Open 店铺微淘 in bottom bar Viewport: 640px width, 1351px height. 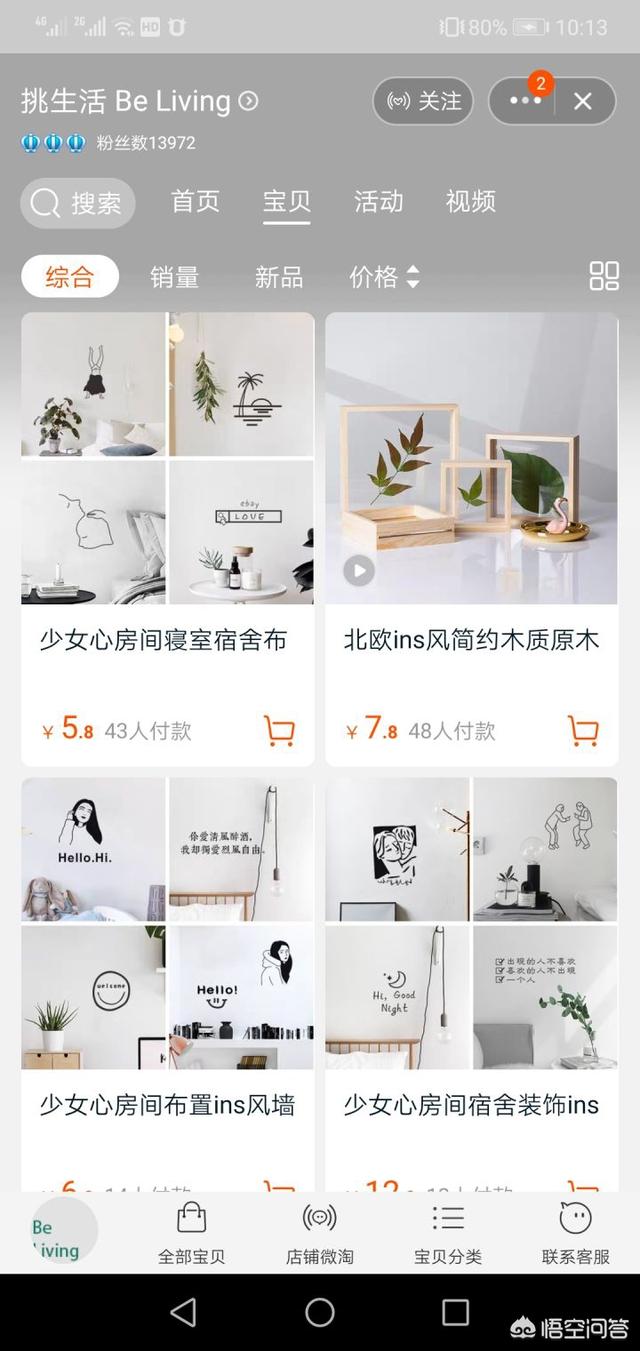coord(320,1233)
